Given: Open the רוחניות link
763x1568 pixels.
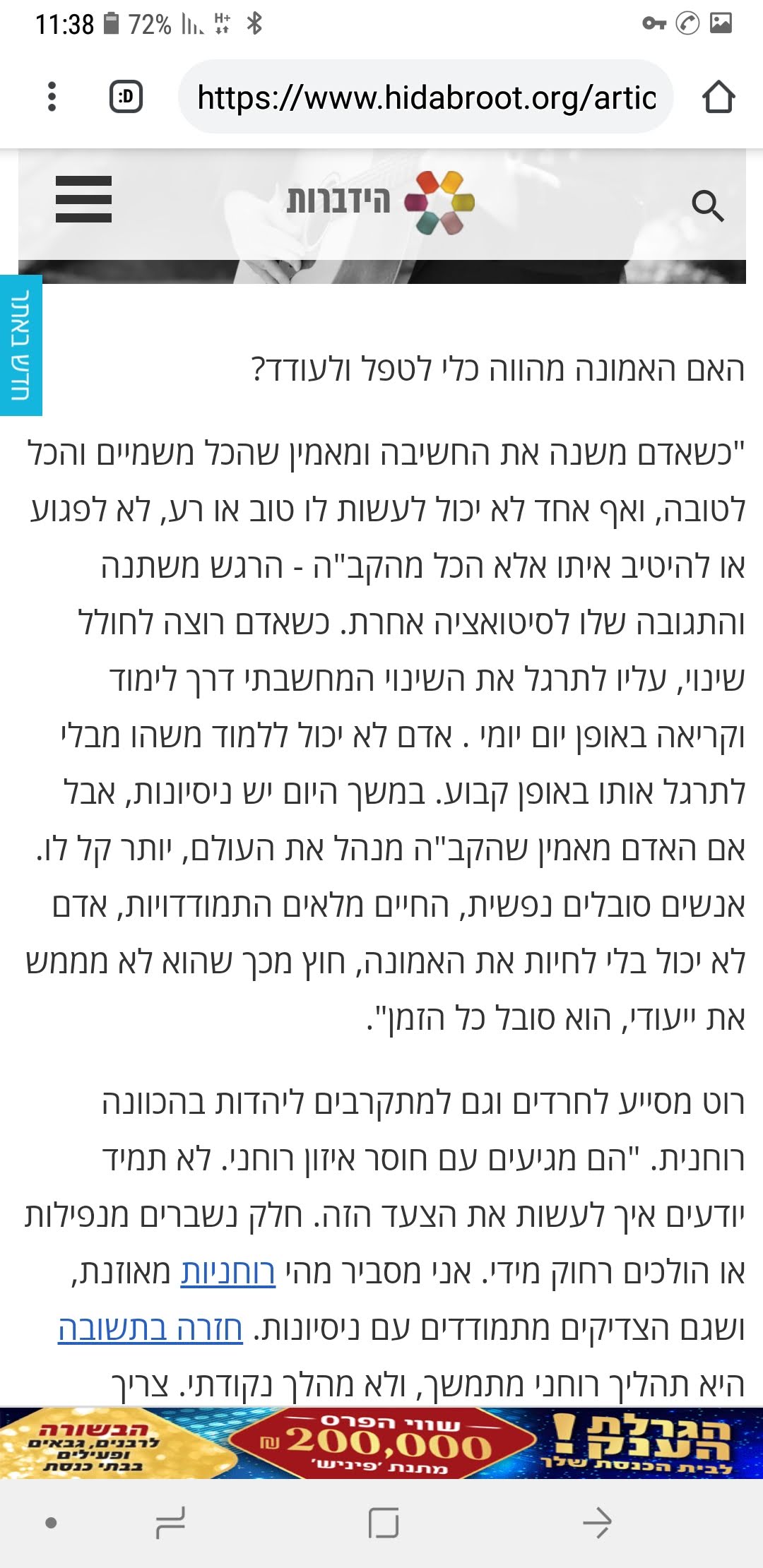Looking at the screenshot, I should [227, 1272].
